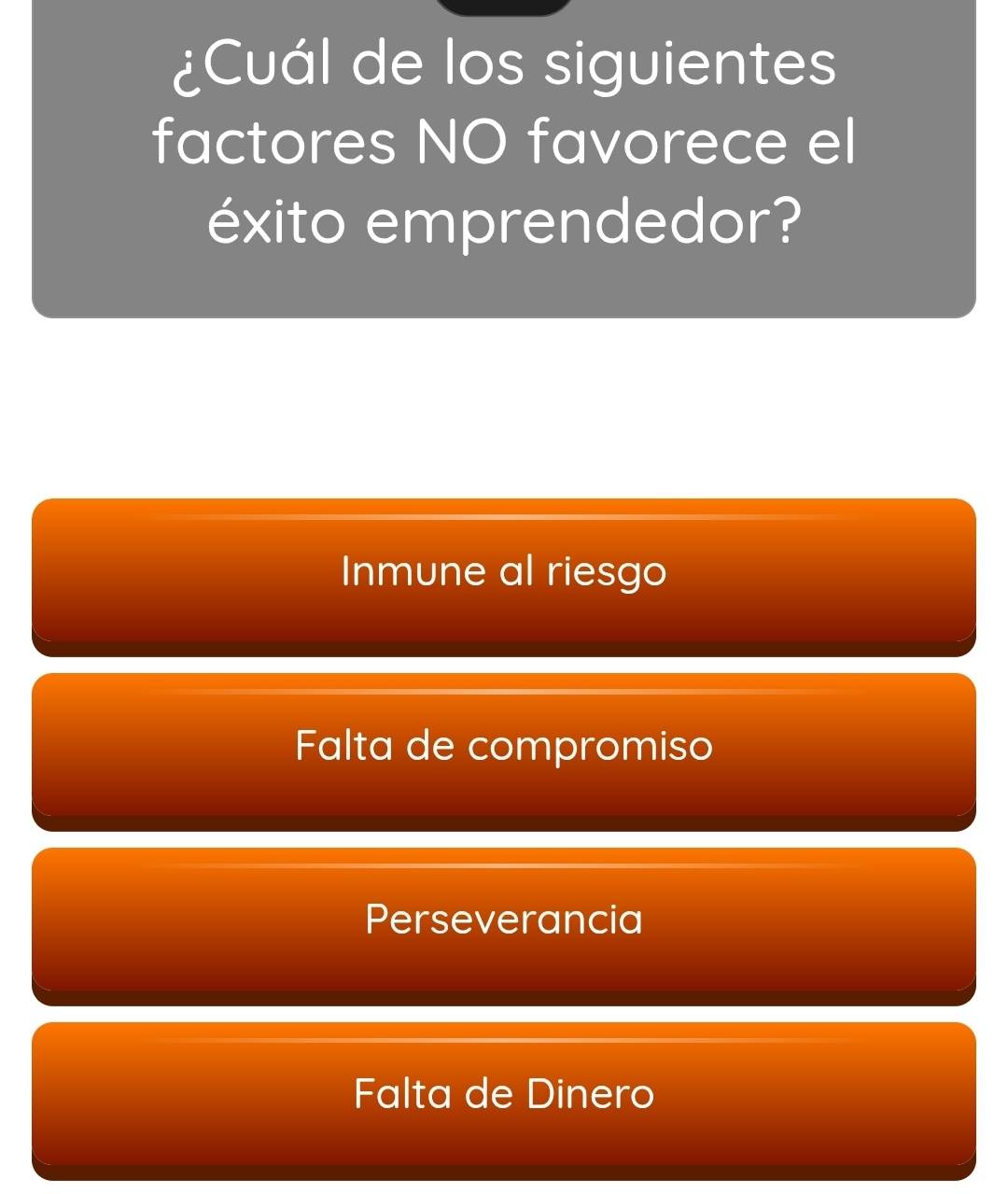
Task: Click the dark tab above the question card
Action: click(x=504, y=7)
